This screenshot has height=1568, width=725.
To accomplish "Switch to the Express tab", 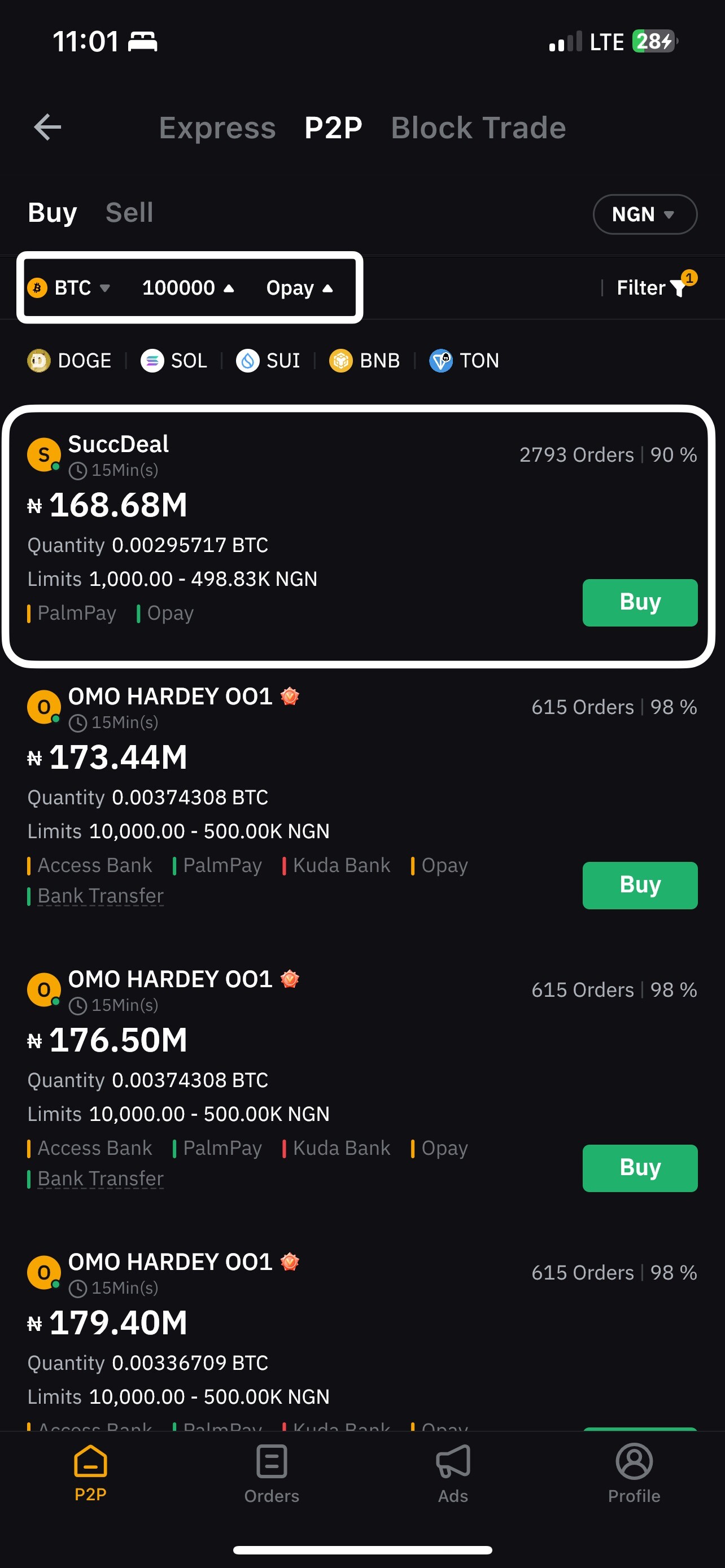I will [217, 128].
